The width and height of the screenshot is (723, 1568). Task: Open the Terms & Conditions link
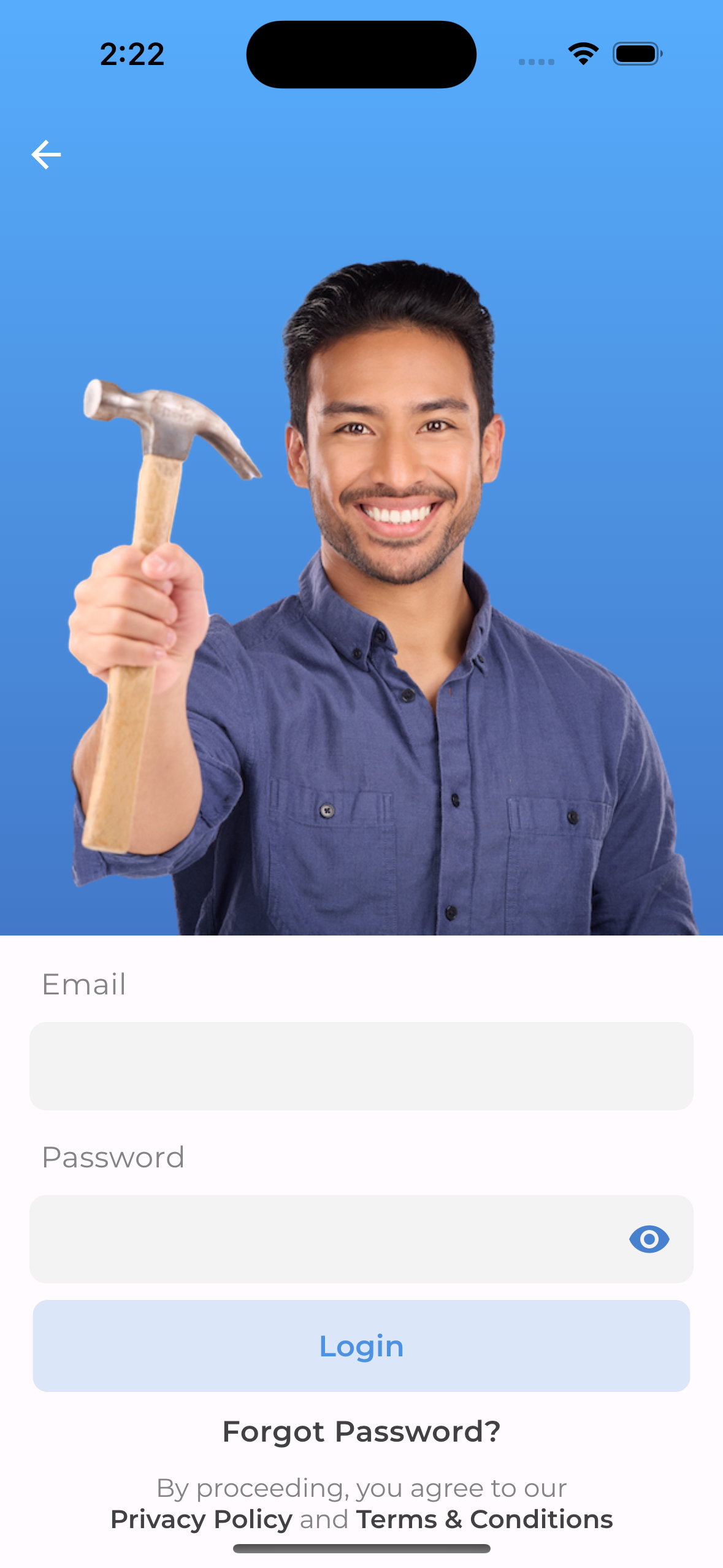click(x=484, y=1520)
